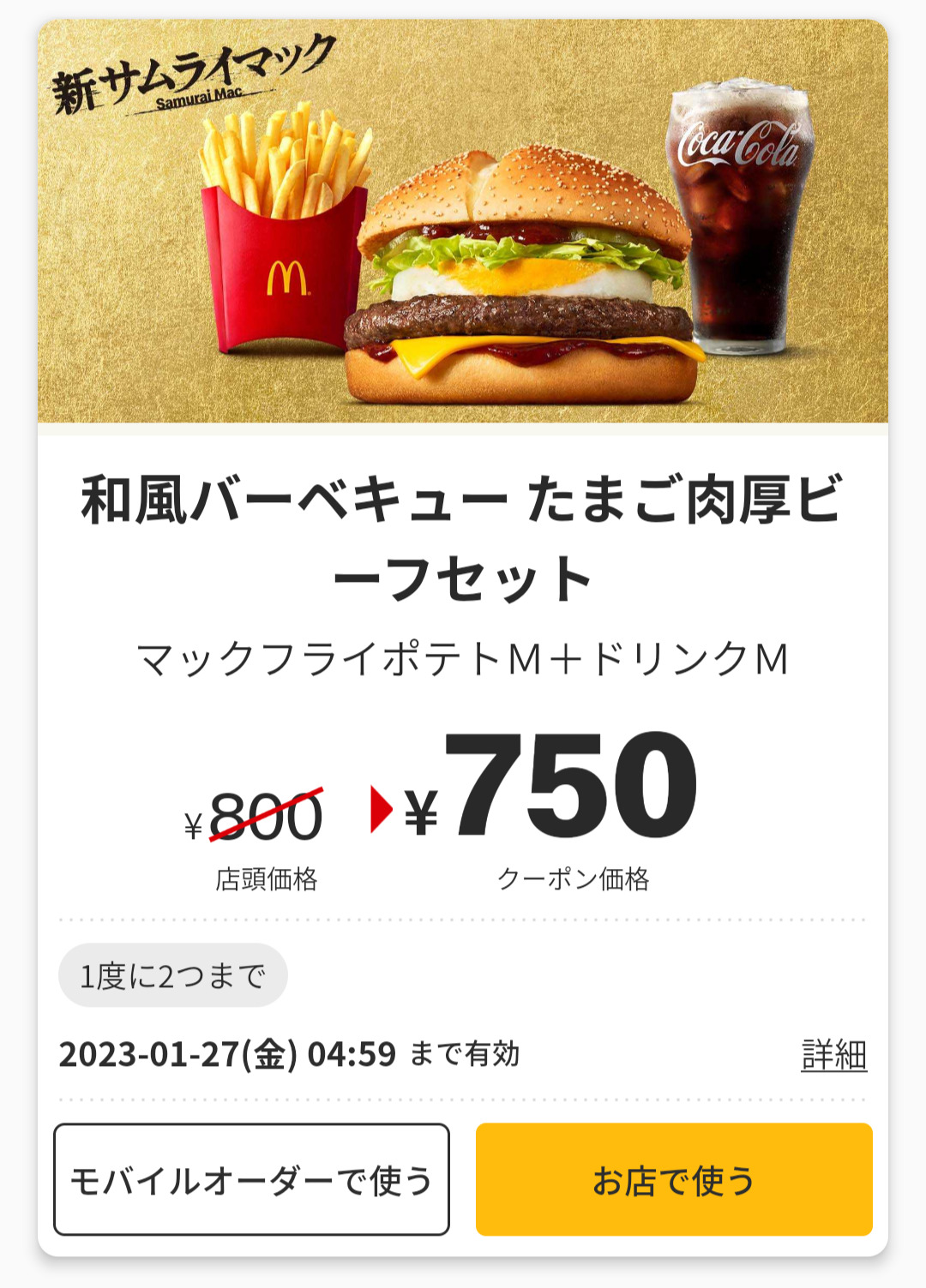This screenshot has width=926, height=1288.
Task: Tap the モバイルオーダーで使う button
Action: 251,1179
